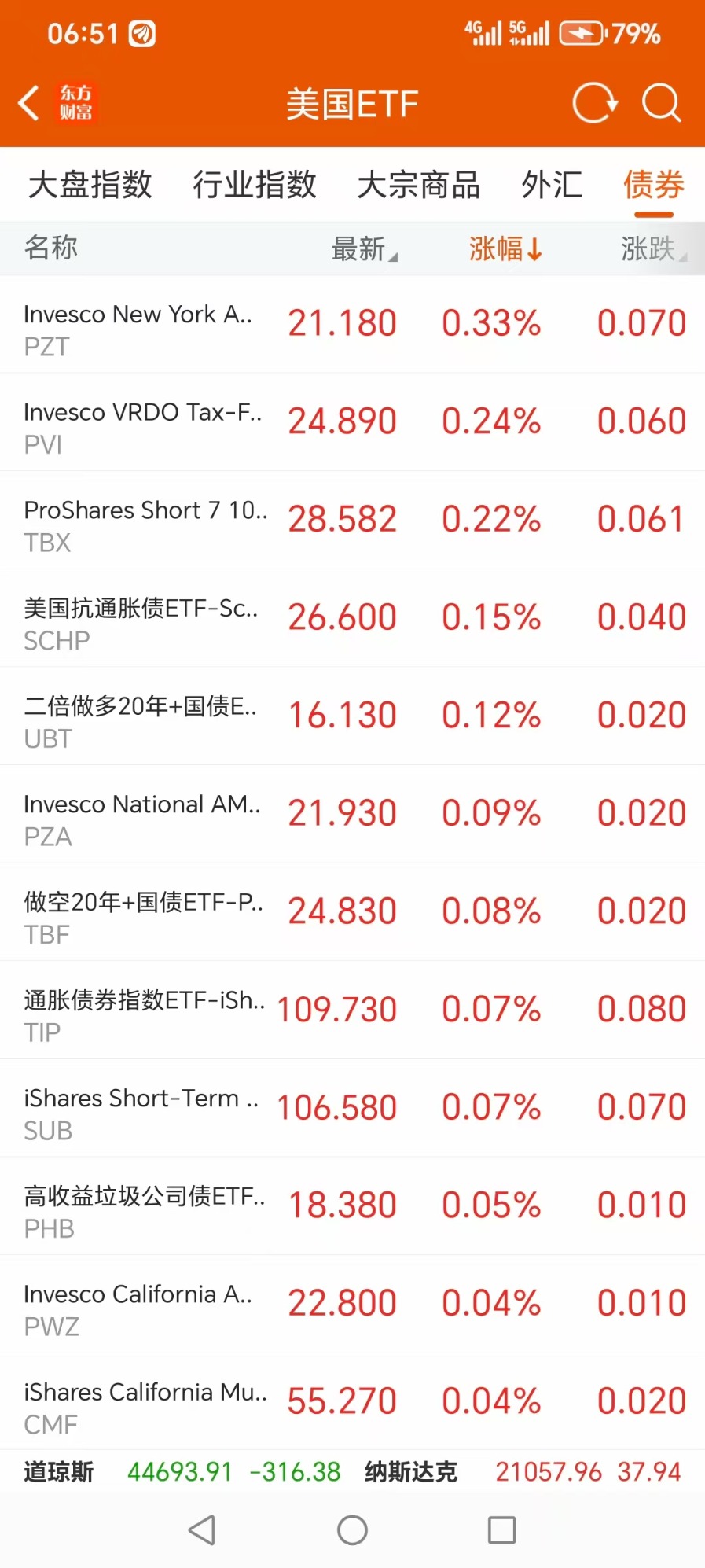705x1568 pixels.
Task: Open the UBT 二倍做多20年+国债 row
Action: [x=352, y=716]
